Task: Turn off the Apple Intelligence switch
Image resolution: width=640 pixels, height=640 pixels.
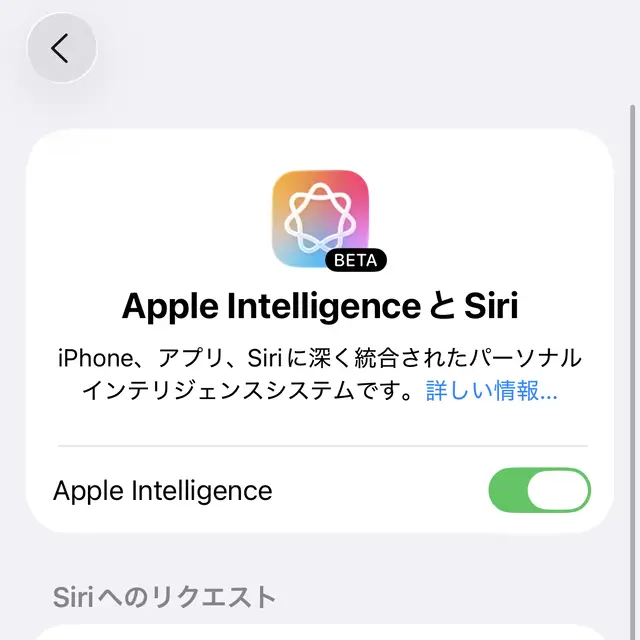Action: [x=539, y=490]
